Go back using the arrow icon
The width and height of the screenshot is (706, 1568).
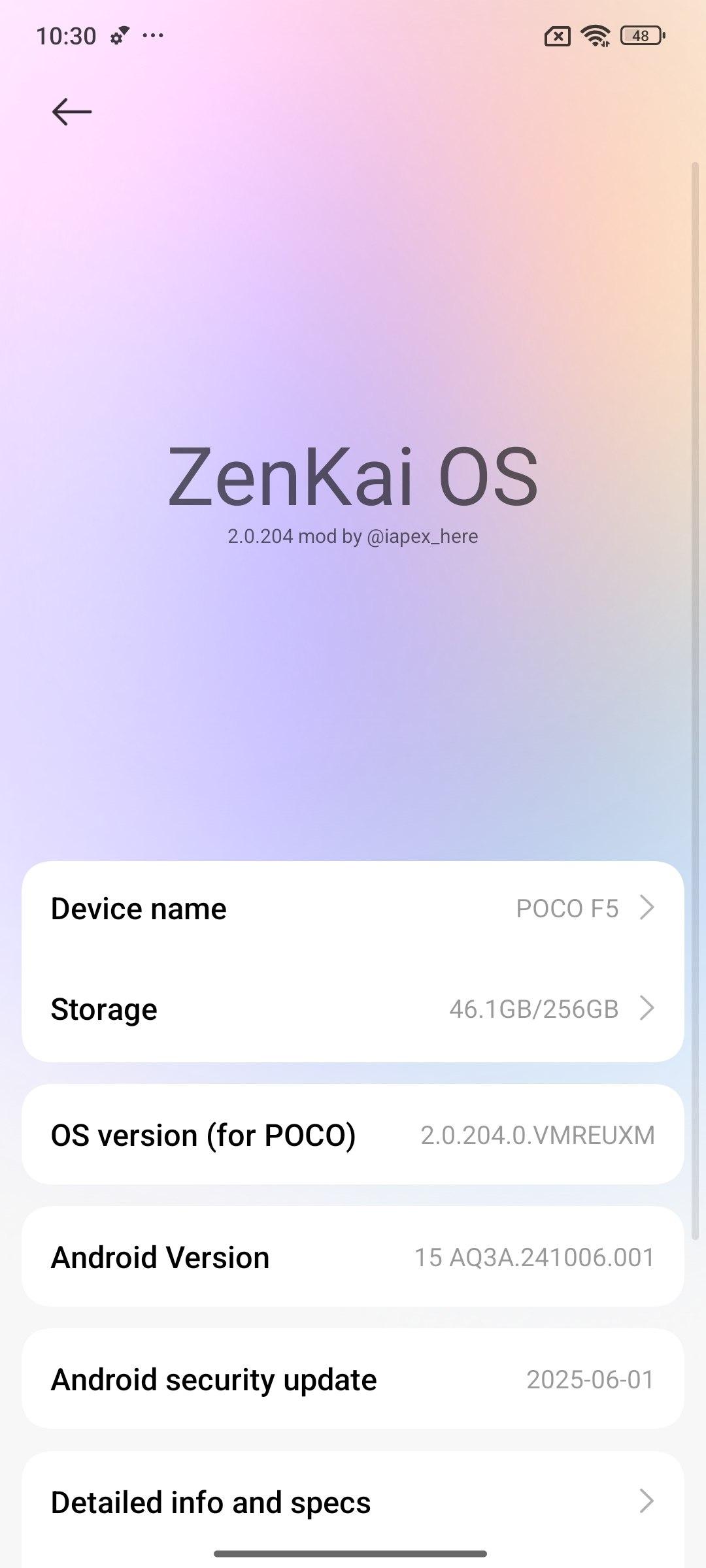[72, 112]
